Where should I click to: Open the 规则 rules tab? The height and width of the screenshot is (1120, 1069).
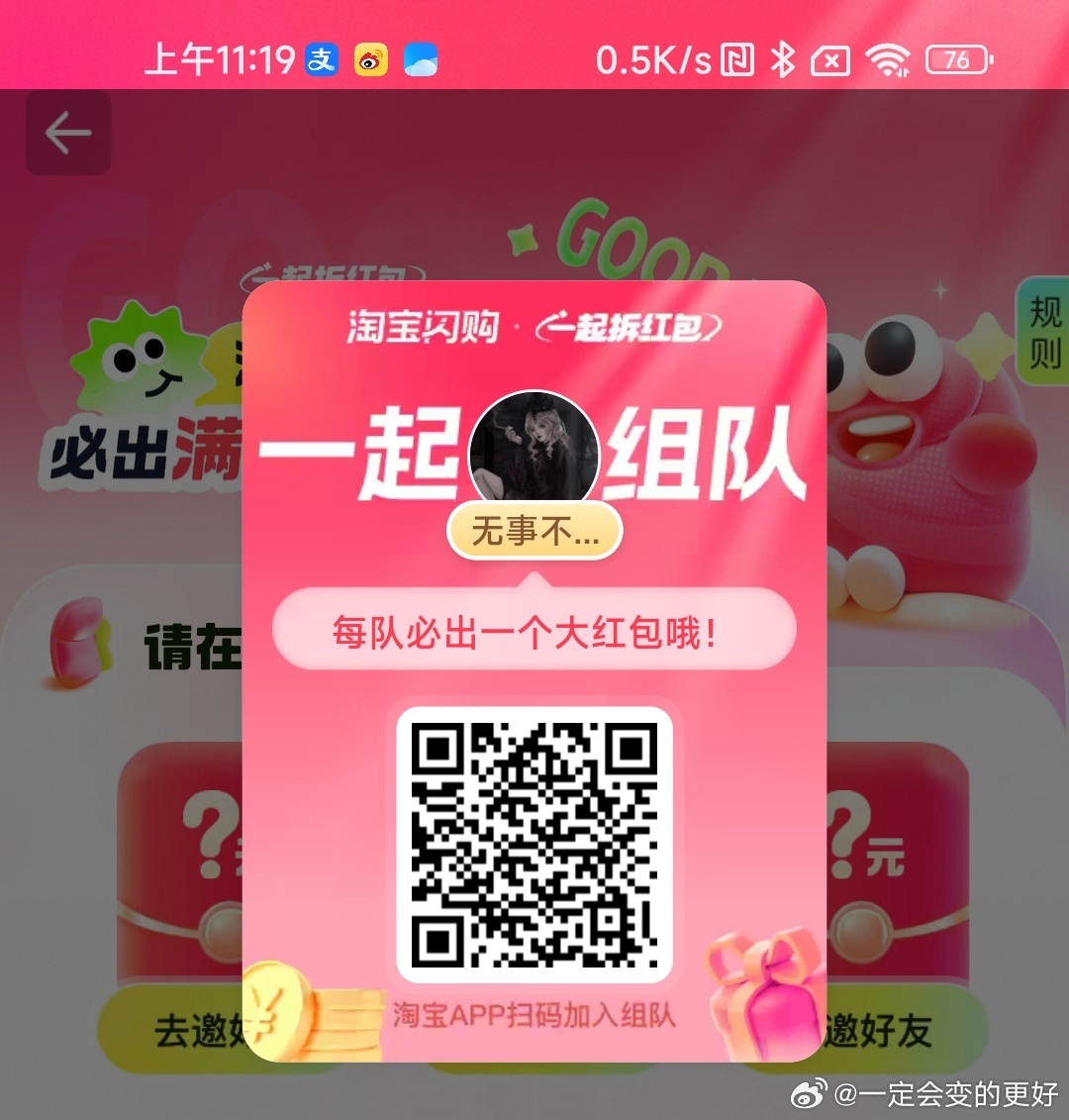[1044, 332]
